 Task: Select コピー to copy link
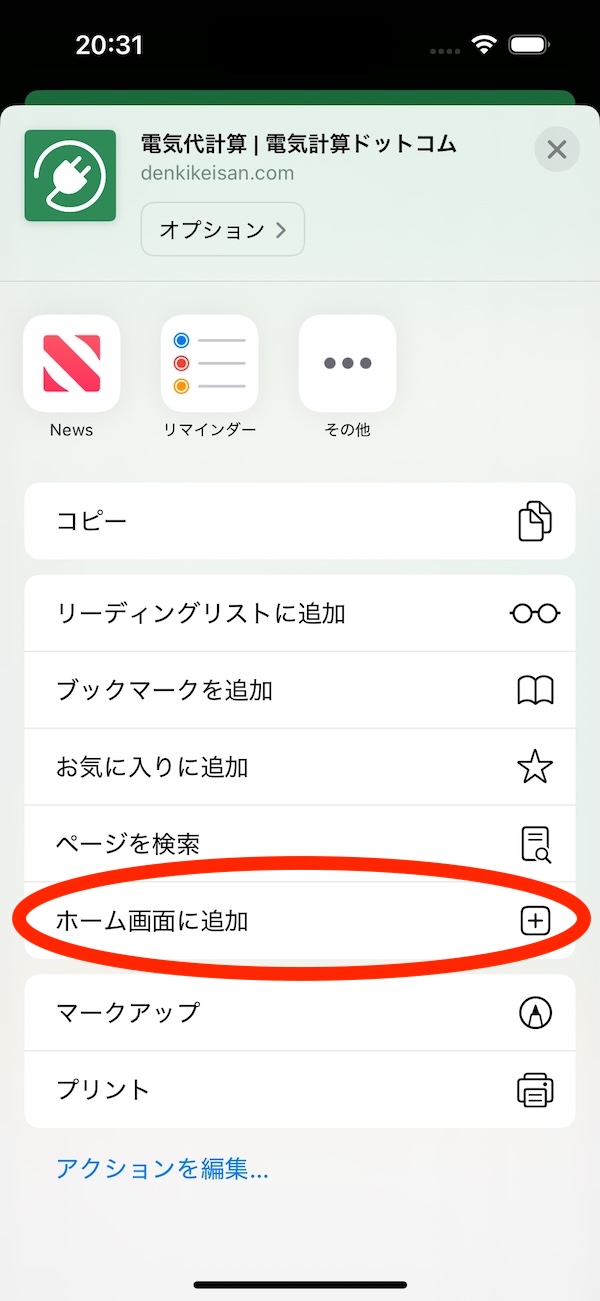(299, 521)
